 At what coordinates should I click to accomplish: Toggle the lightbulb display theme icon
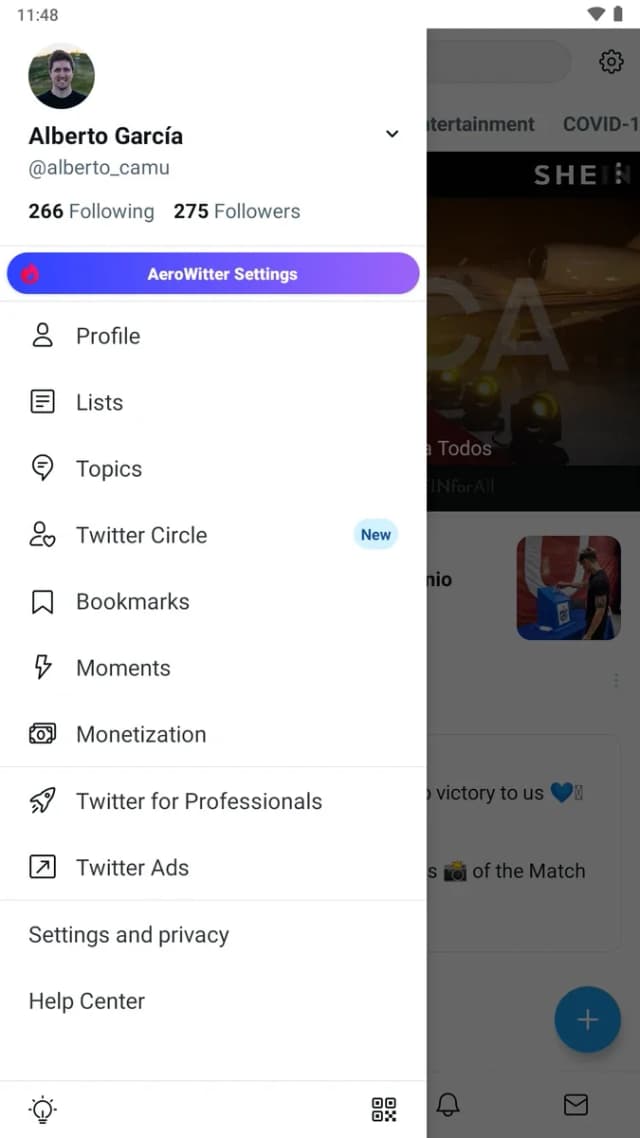pos(42,1108)
